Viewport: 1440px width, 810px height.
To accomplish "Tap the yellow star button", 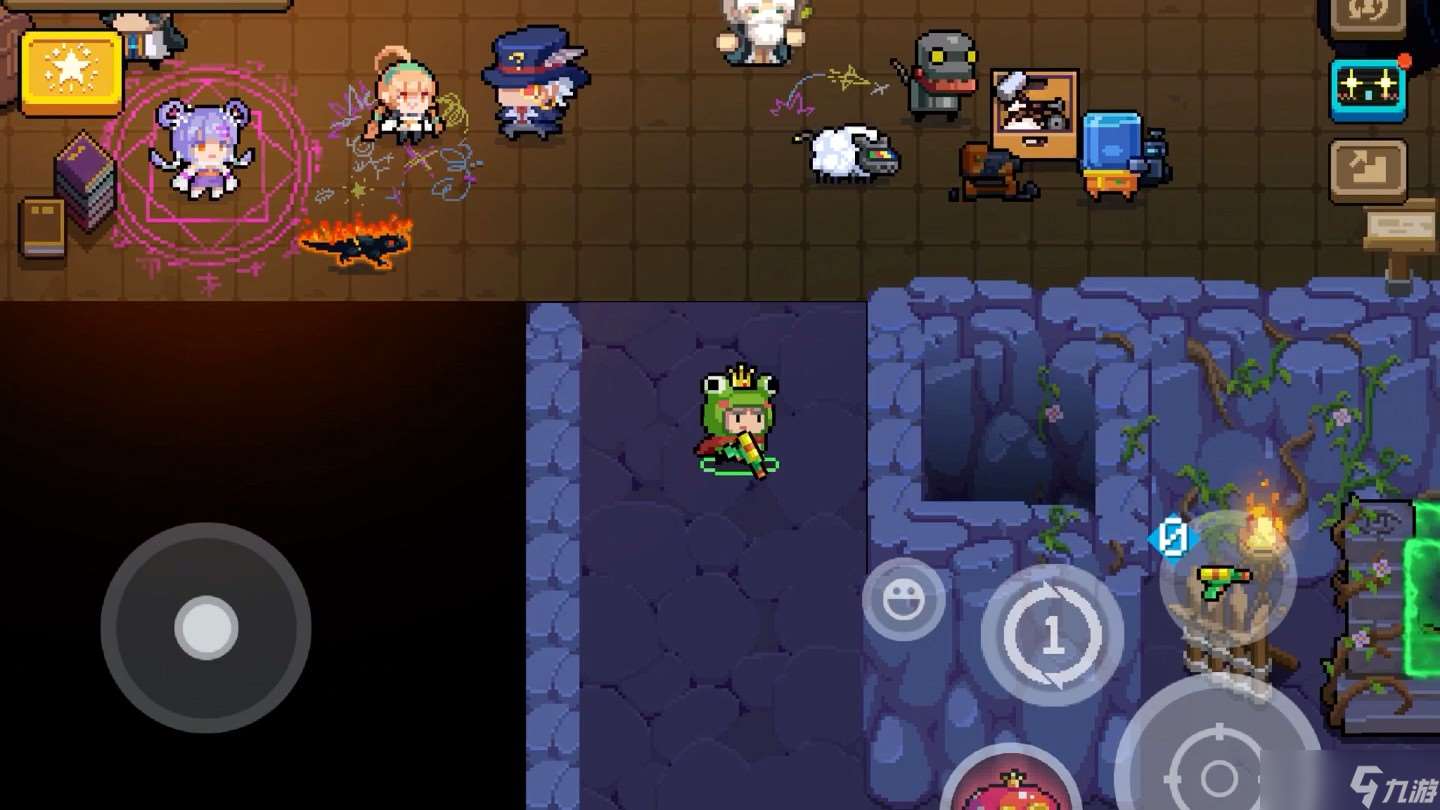I will [71, 72].
